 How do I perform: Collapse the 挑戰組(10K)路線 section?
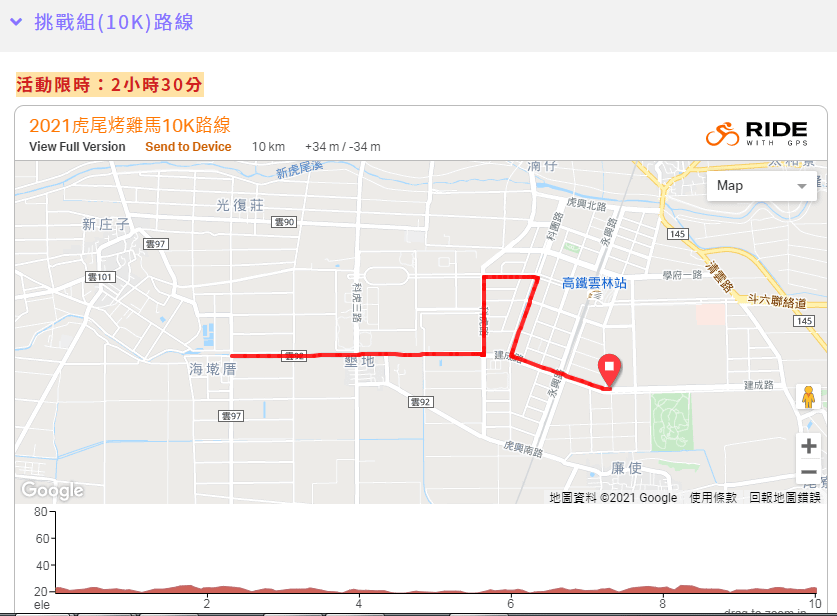[16, 22]
